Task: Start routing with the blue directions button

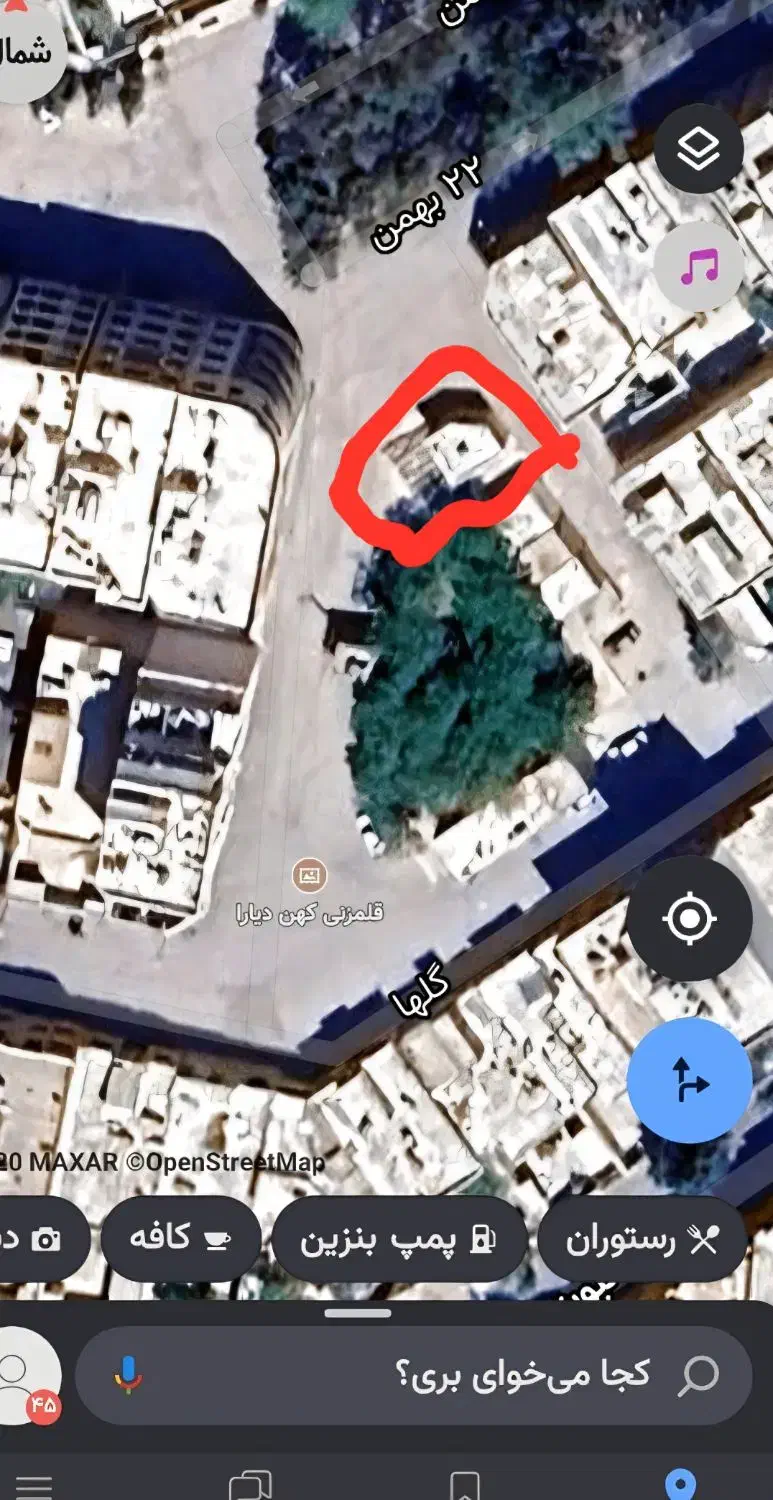Action: pyautogui.click(x=689, y=1080)
